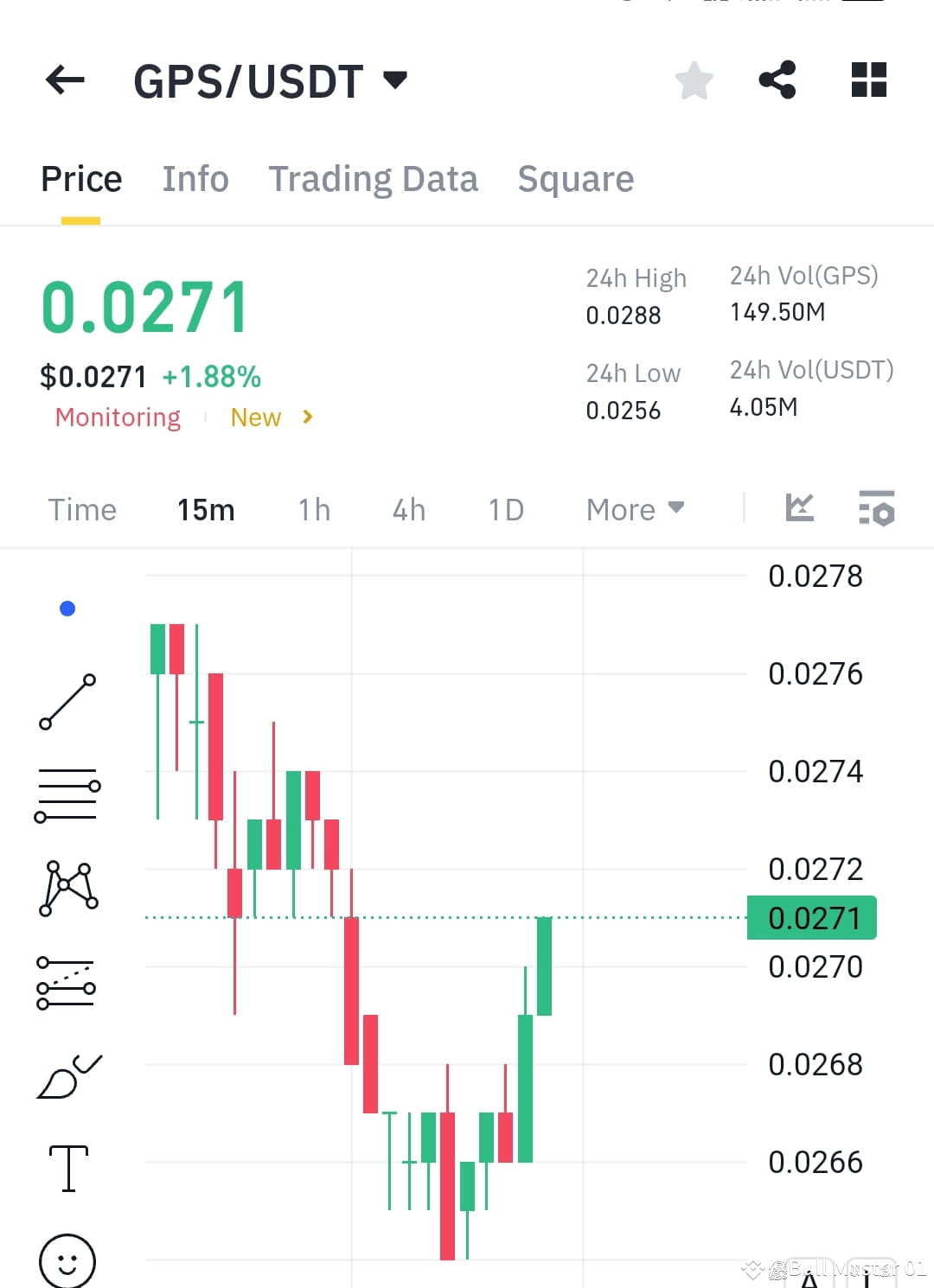This screenshot has width=934, height=1288.
Task: Open the emoji sticker tool
Action: (67, 1260)
